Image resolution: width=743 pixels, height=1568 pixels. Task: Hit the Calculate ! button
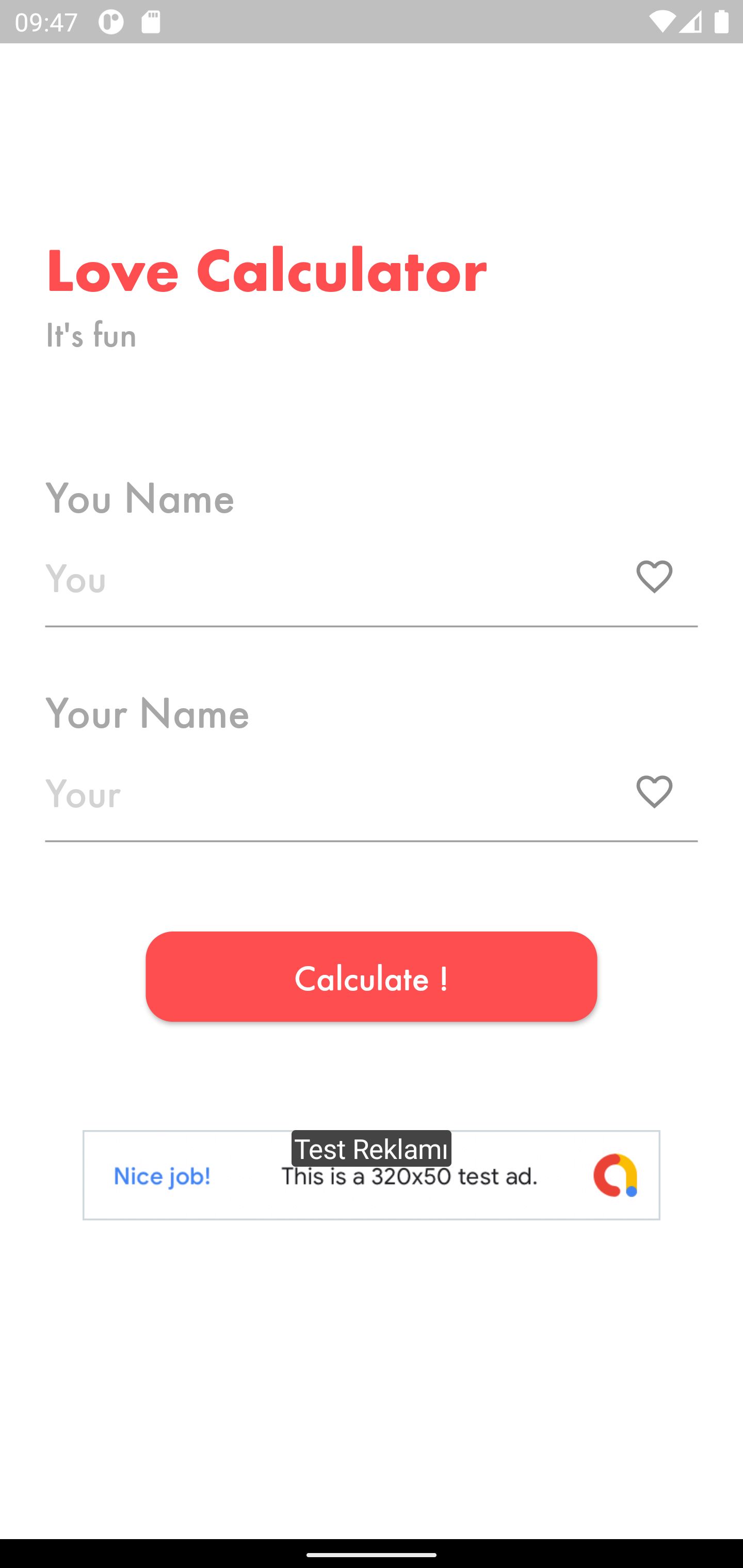point(371,976)
